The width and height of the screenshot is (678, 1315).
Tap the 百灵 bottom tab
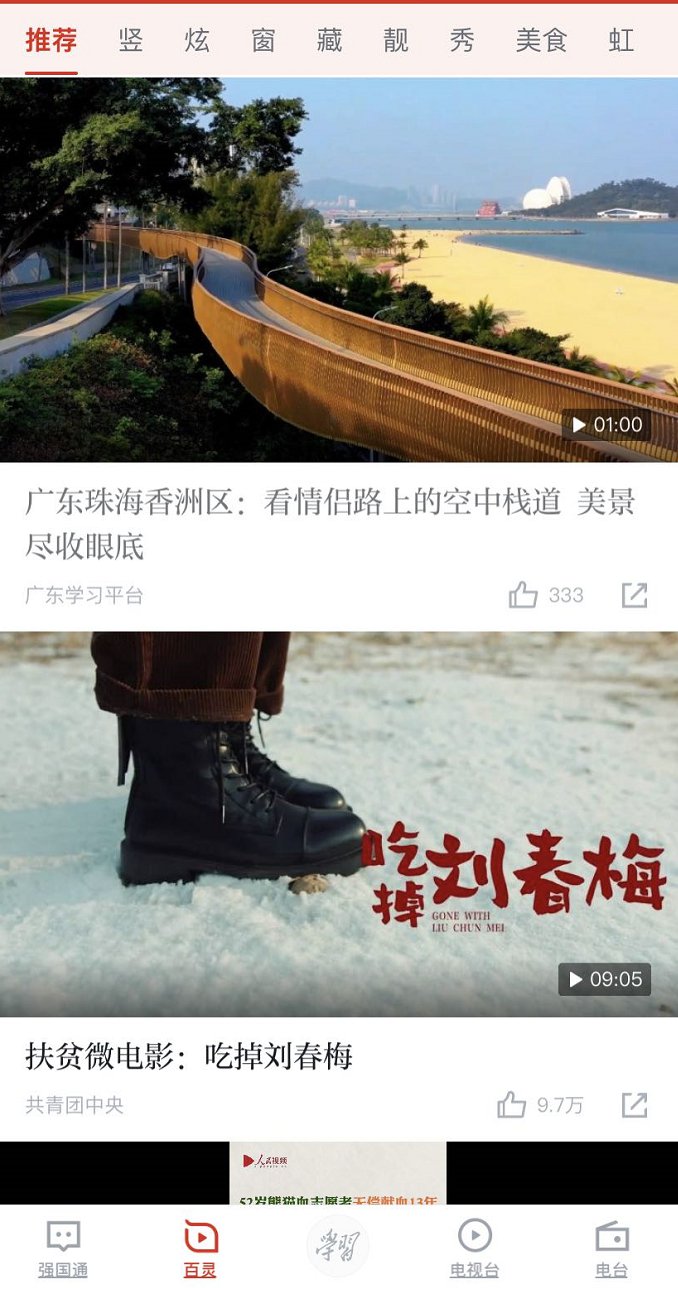pyautogui.click(x=200, y=1250)
